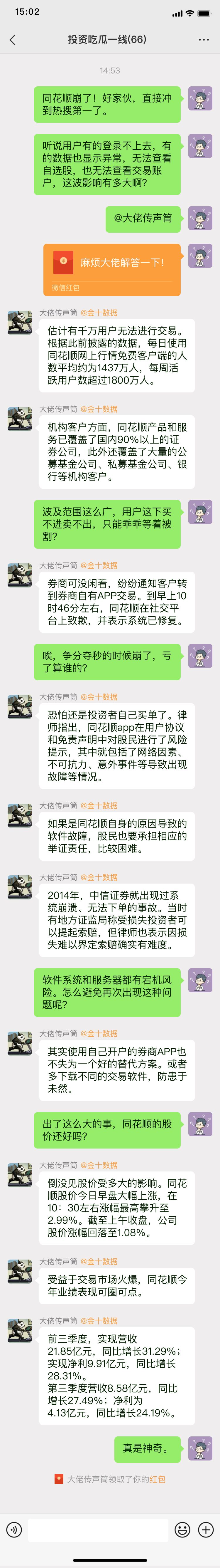Open the plus attachments menu
Image resolution: width=220 pixels, height=1568 pixels.
point(206,1529)
